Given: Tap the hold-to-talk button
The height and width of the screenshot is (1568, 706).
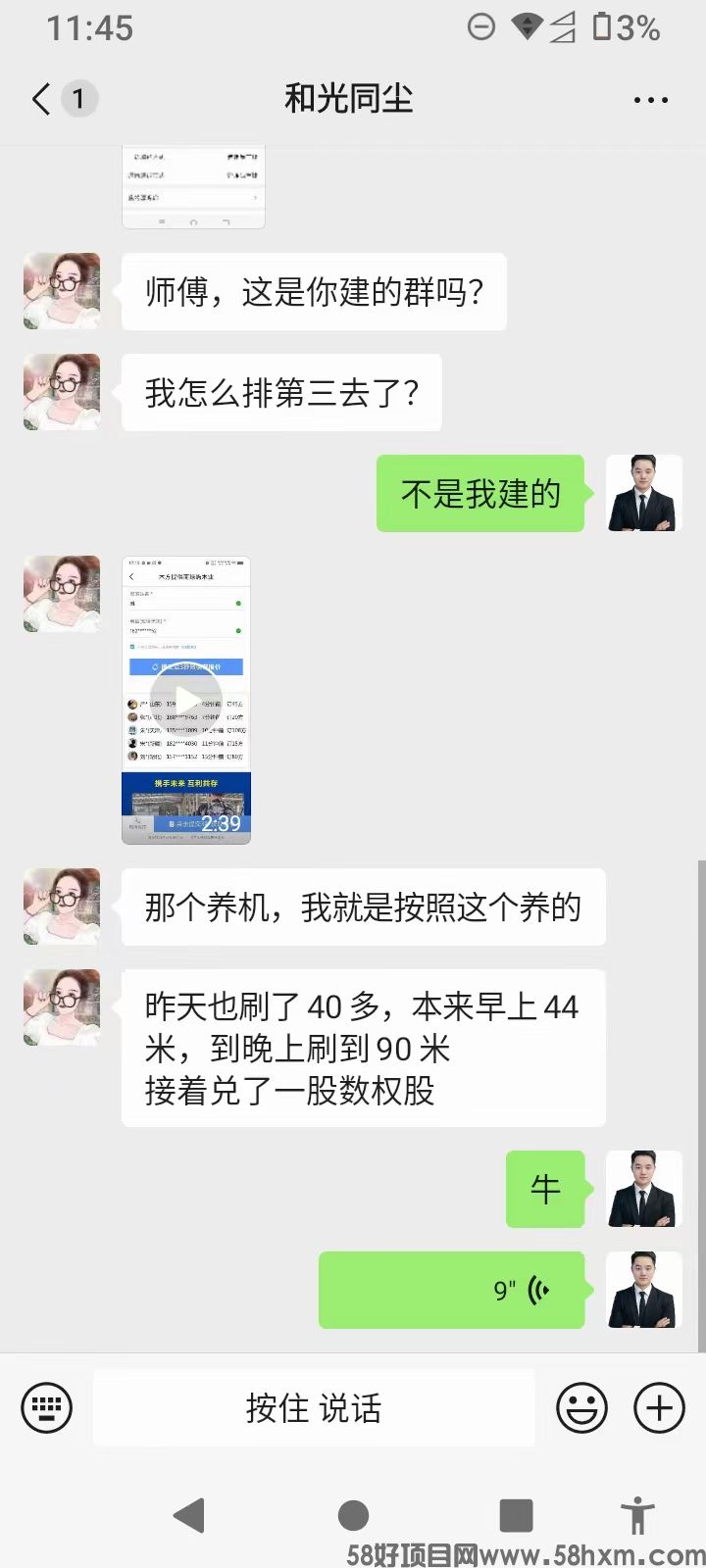Looking at the screenshot, I should (x=314, y=1408).
